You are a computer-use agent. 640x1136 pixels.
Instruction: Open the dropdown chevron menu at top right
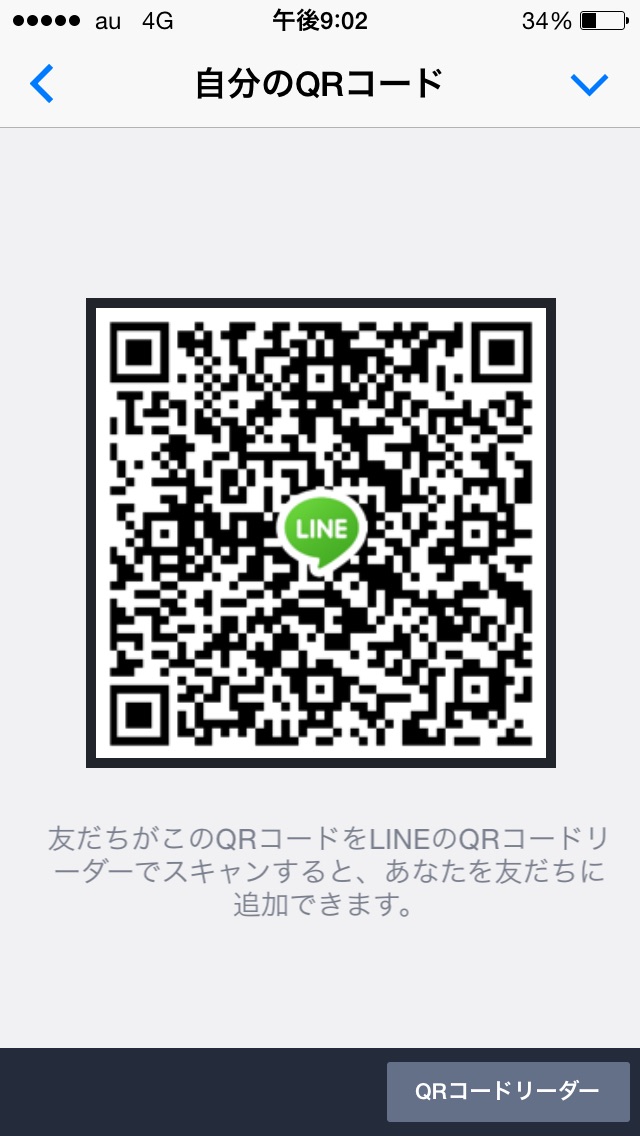pos(589,85)
